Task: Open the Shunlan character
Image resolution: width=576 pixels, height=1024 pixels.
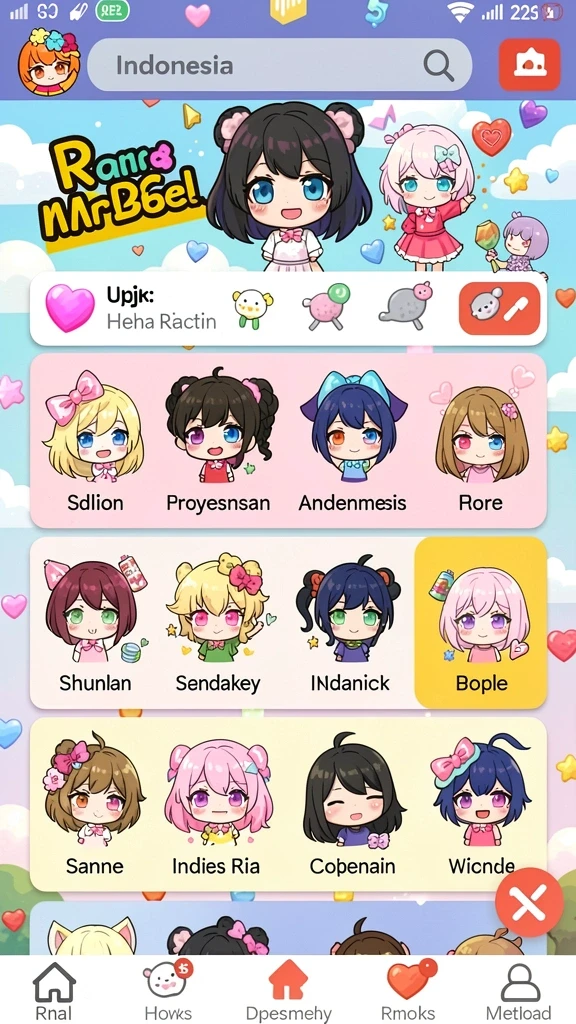Action: tap(95, 624)
